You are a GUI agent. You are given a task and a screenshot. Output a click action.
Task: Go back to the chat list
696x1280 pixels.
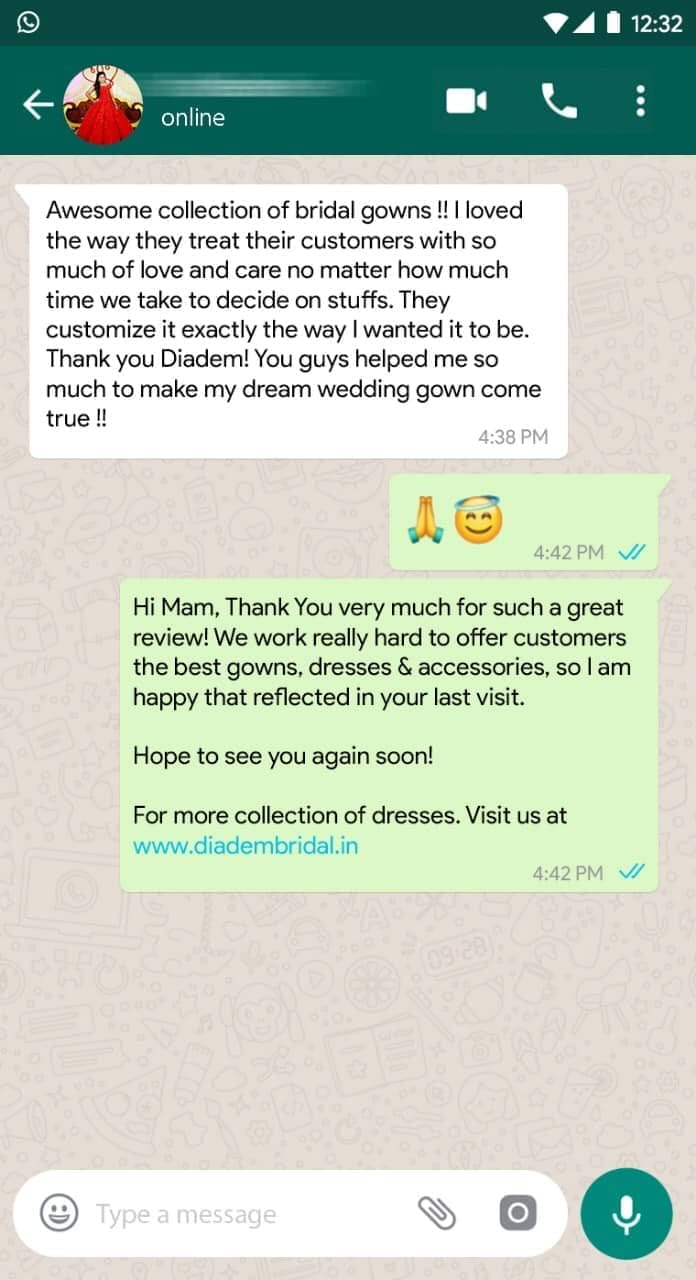point(36,104)
